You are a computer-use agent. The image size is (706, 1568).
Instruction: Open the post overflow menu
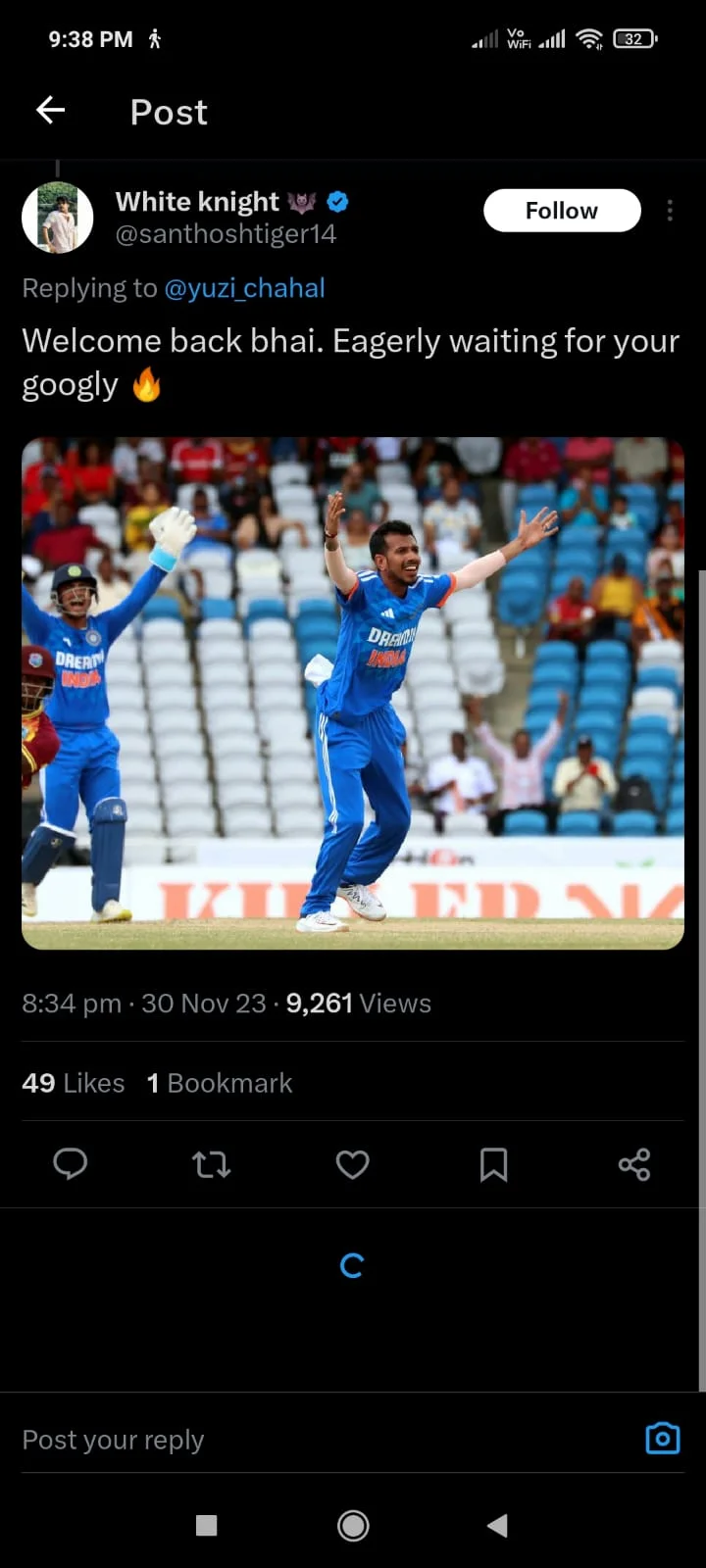[670, 211]
